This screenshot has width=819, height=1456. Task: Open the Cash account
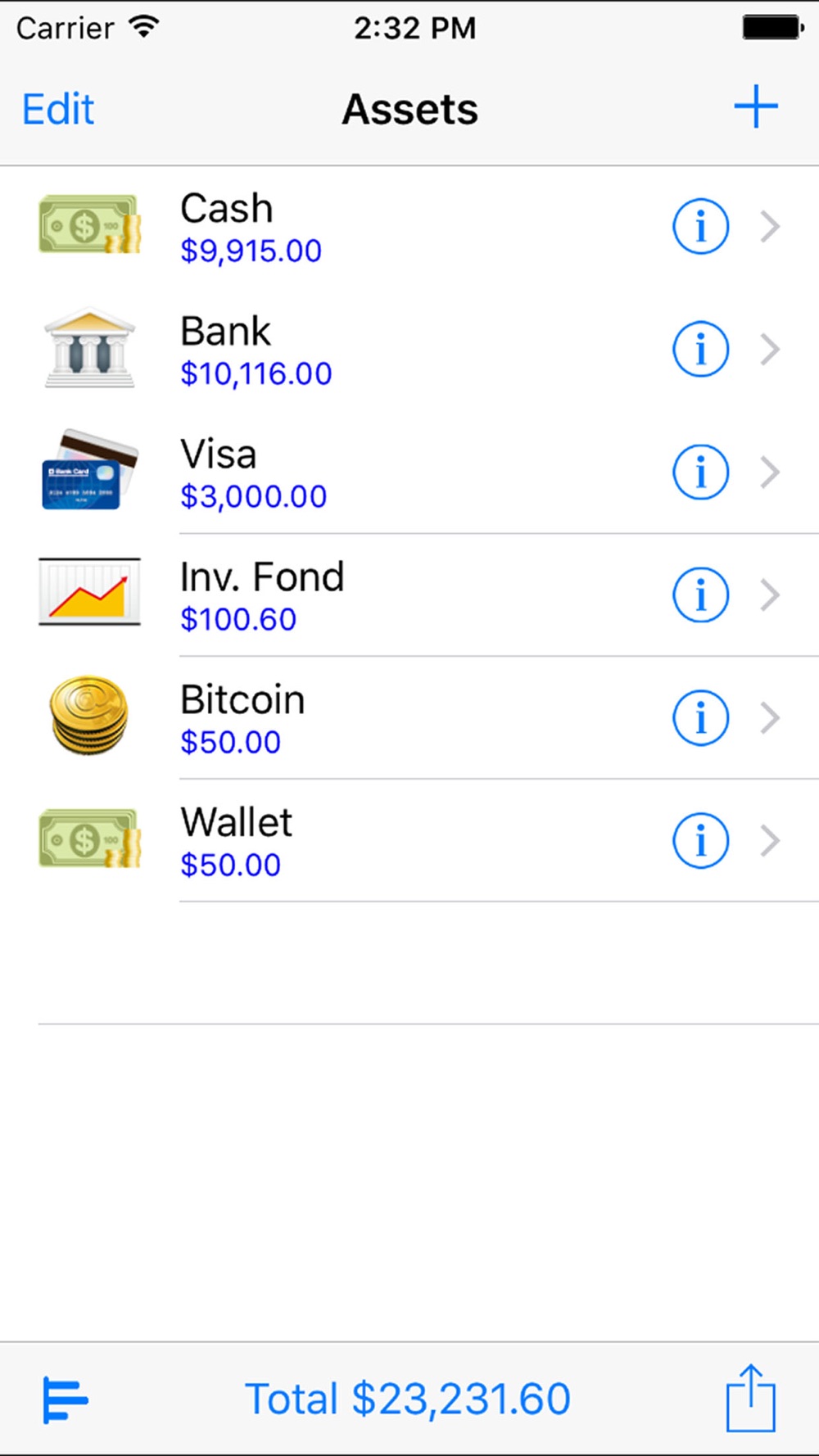coord(409,227)
